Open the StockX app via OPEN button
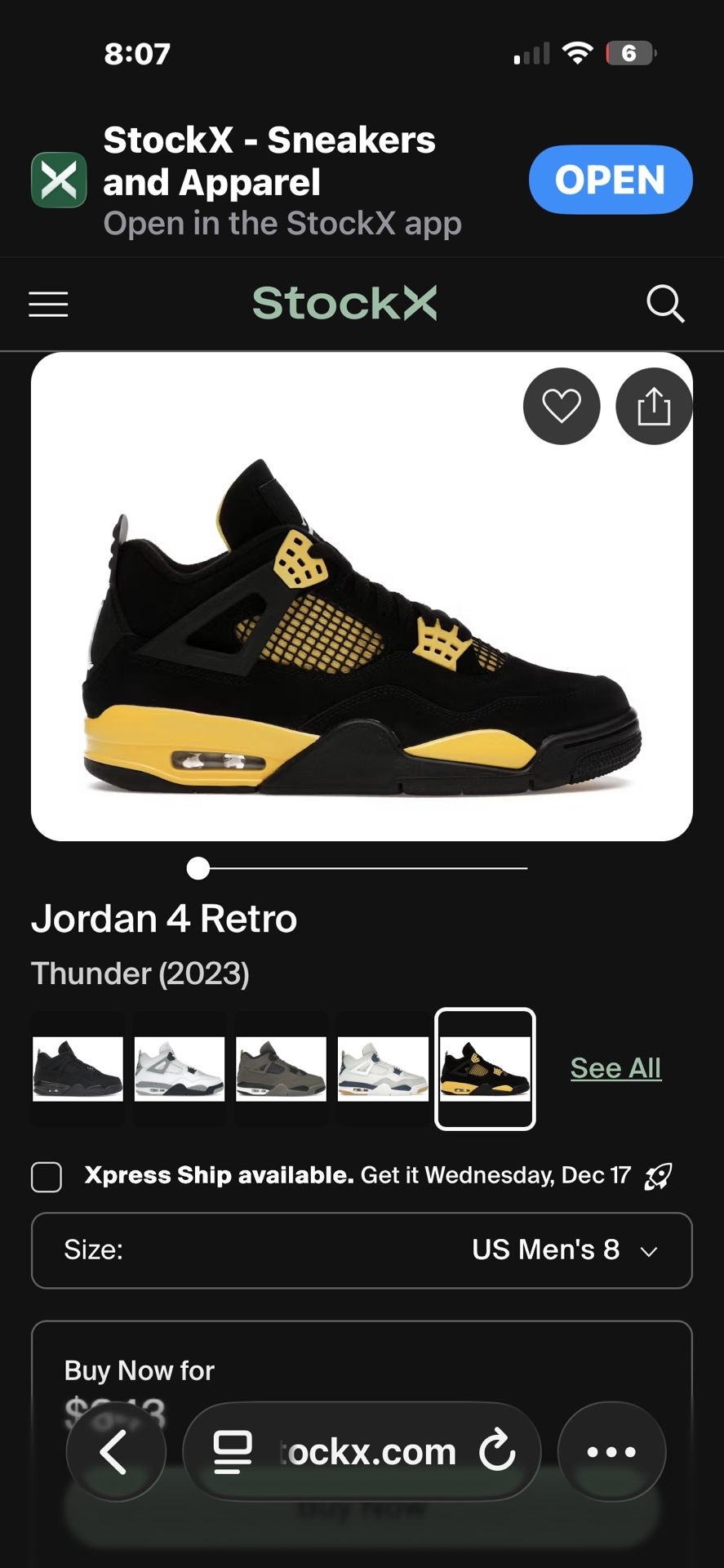This screenshot has height=1568, width=724. click(610, 180)
